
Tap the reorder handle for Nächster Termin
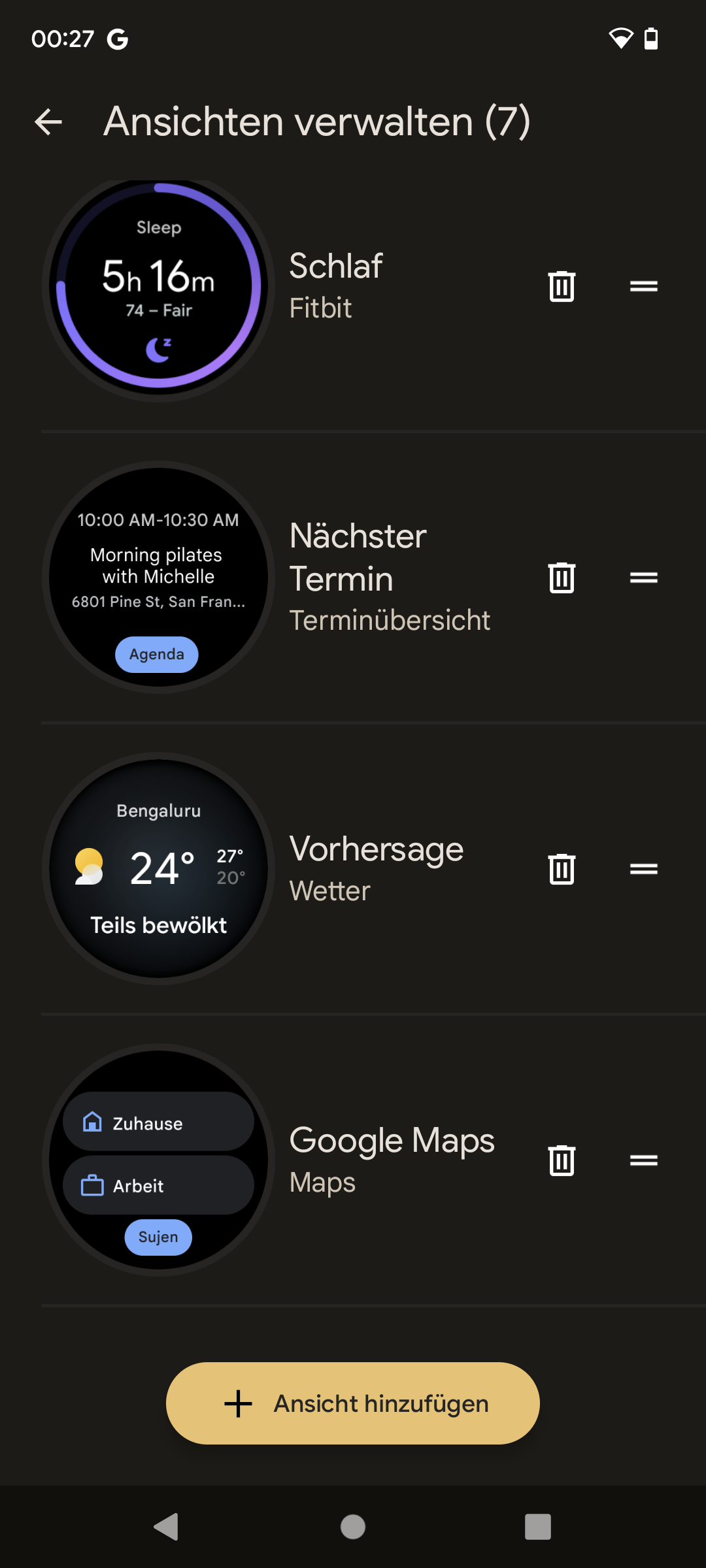643,578
